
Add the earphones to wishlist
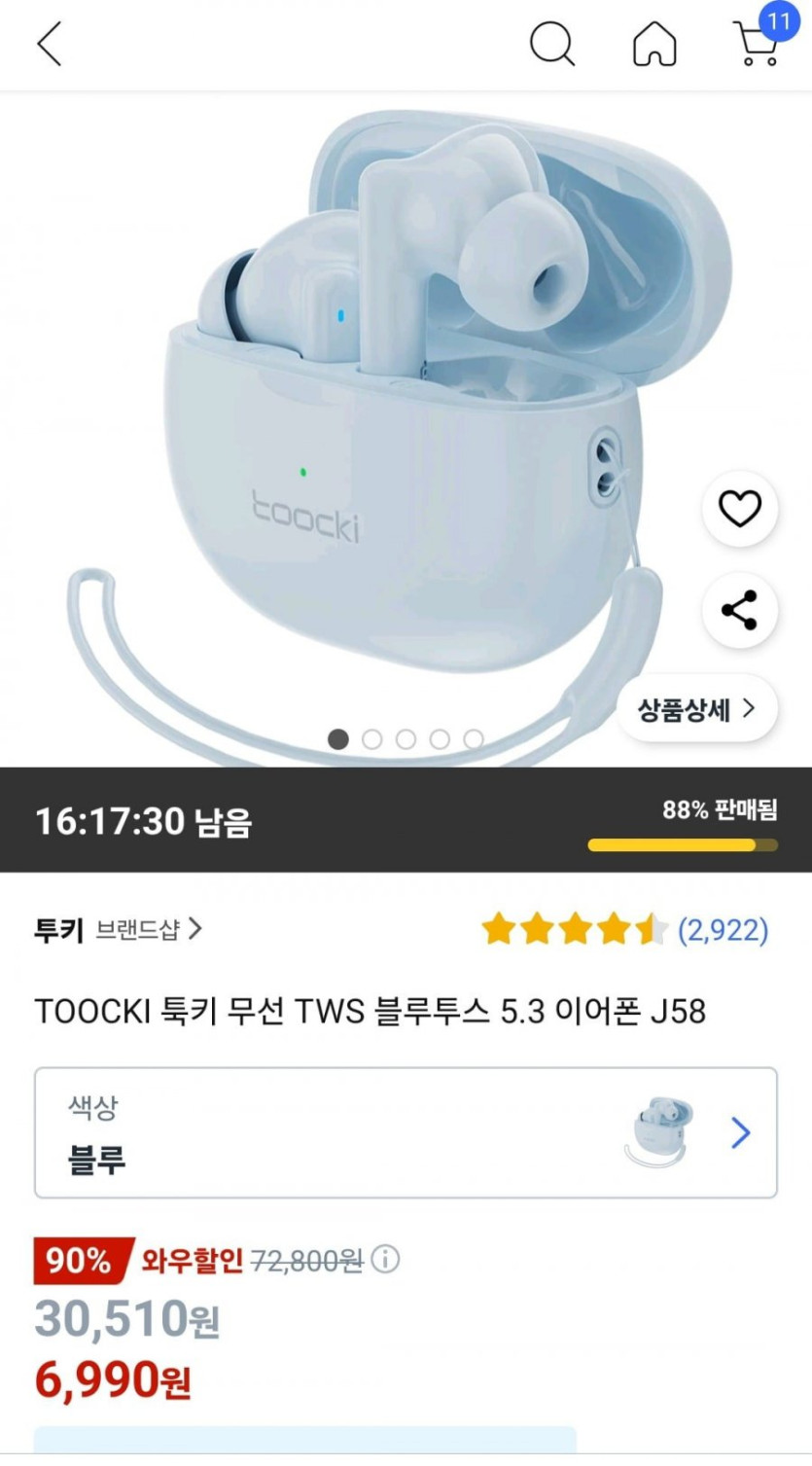coord(739,509)
